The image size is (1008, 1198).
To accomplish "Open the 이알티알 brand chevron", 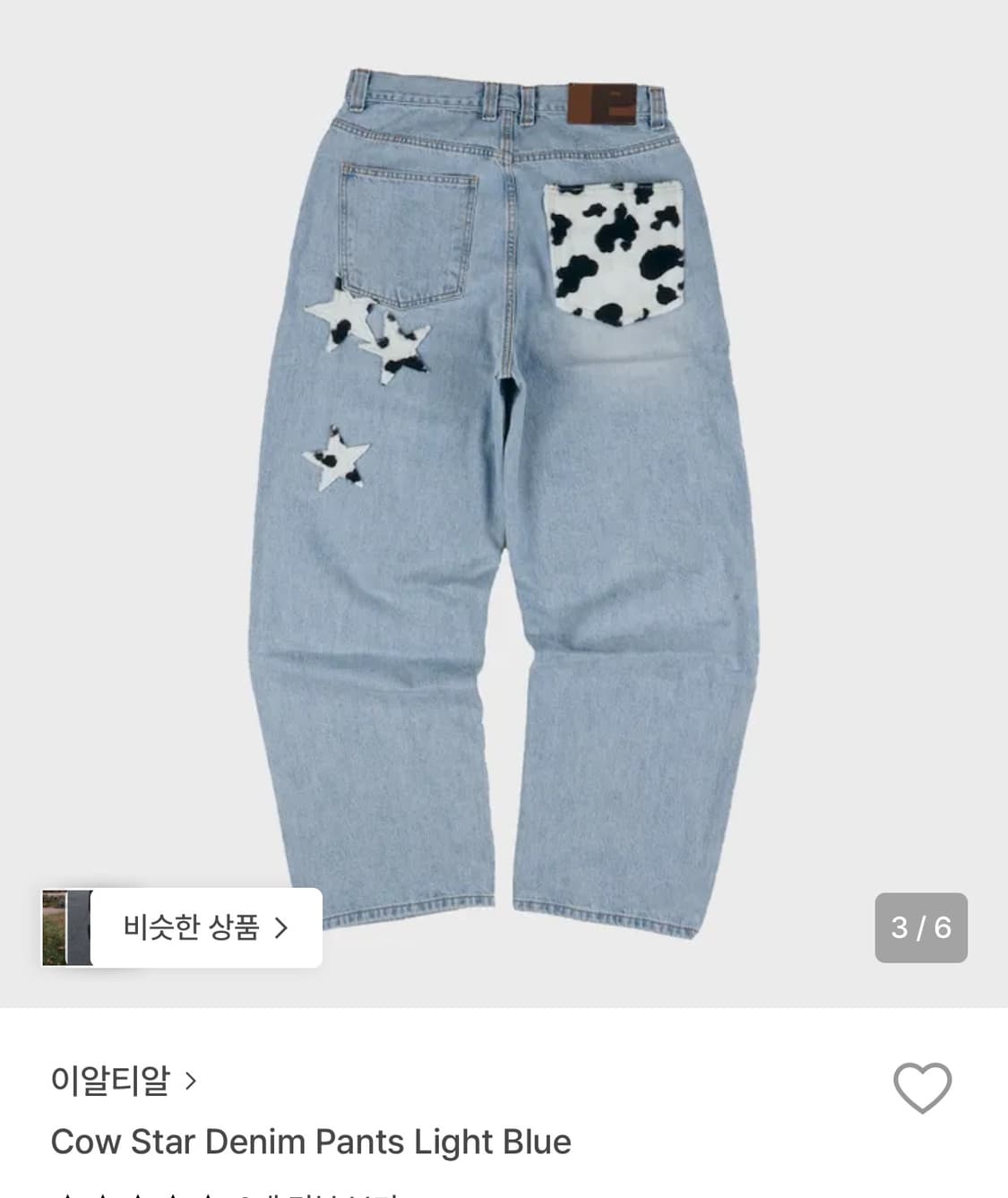I will [191, 1082].
